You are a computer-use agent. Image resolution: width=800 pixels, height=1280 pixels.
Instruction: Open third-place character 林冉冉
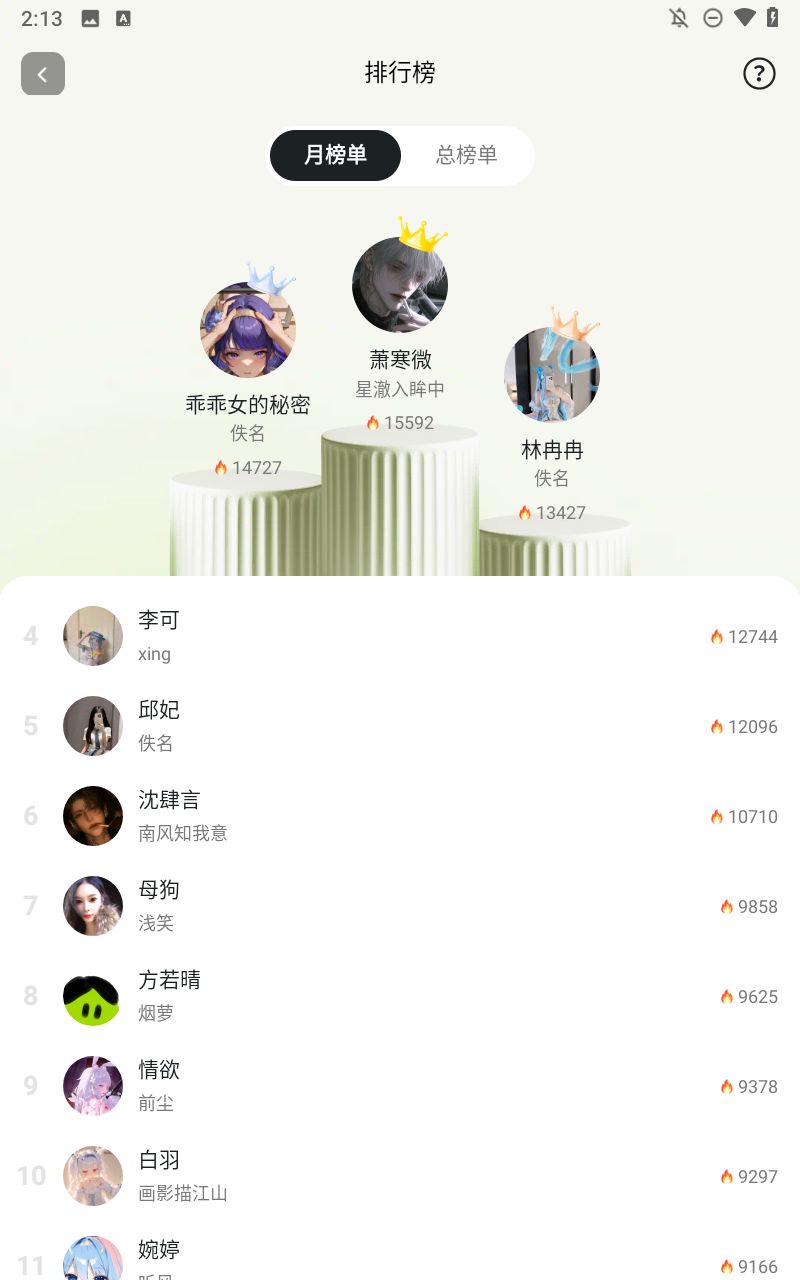tap(551, 375)
